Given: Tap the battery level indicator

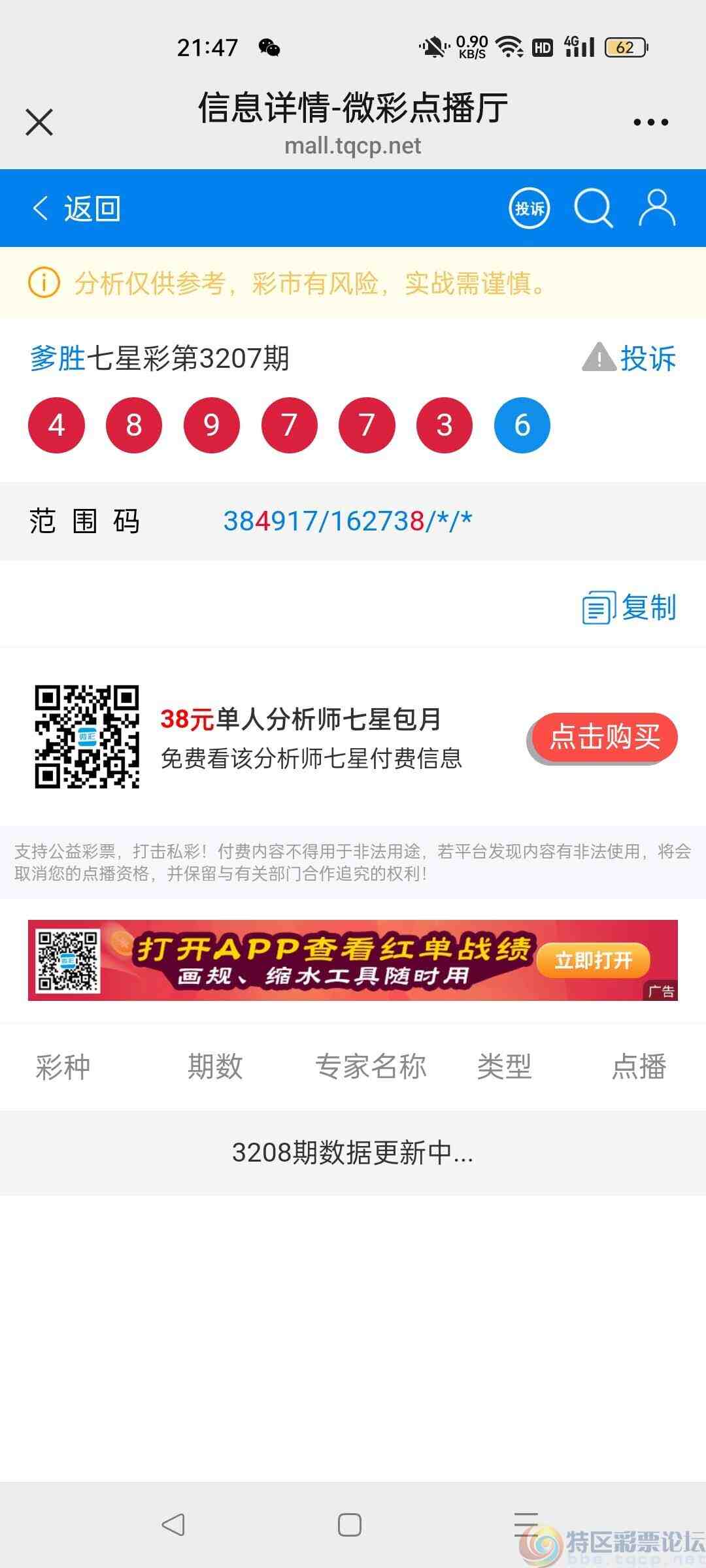Looking at the screenshot, I should pyautogui.click(x=626, y=47).
